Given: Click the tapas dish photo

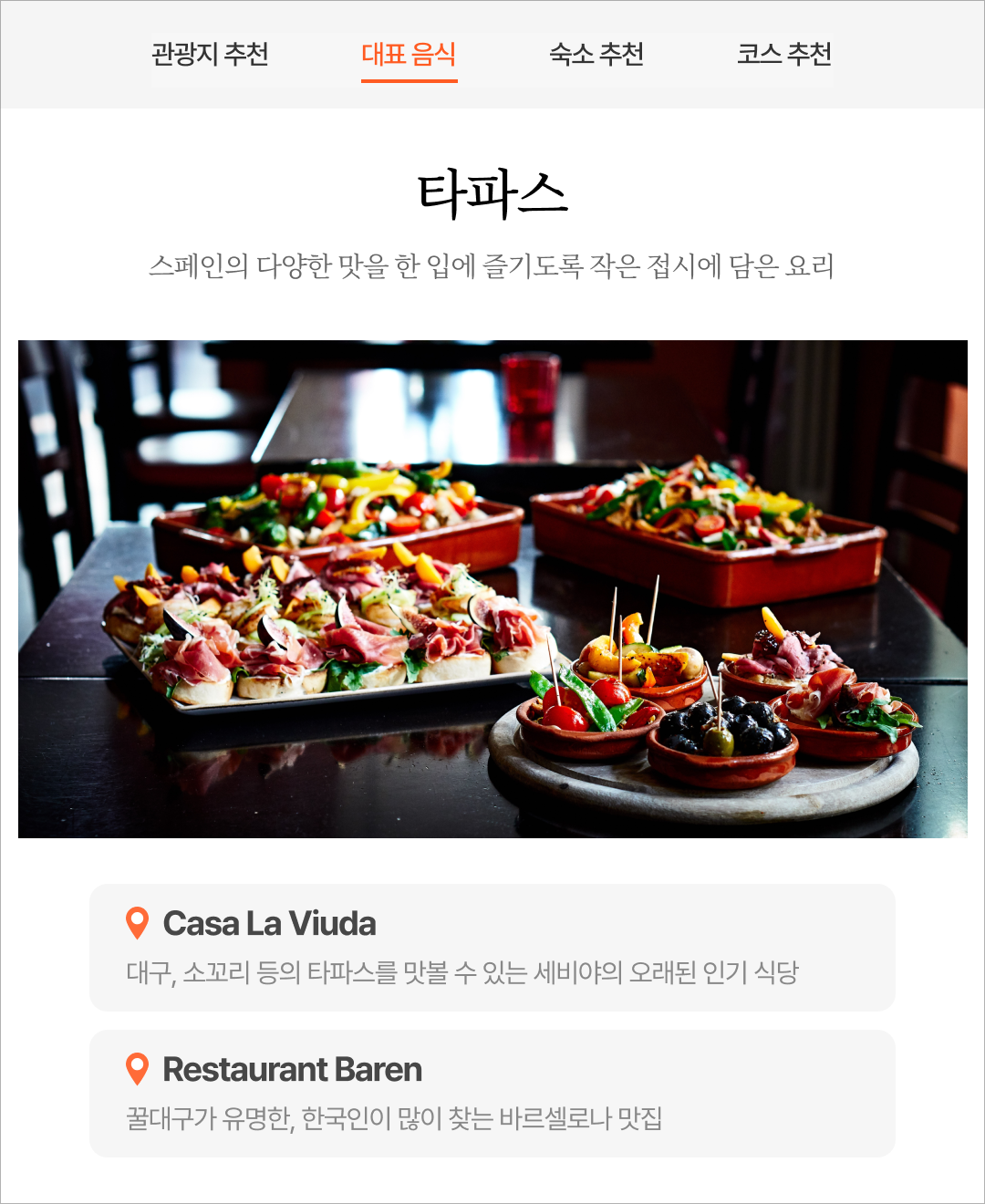Looking at the screenshot, I should [493, 588].
